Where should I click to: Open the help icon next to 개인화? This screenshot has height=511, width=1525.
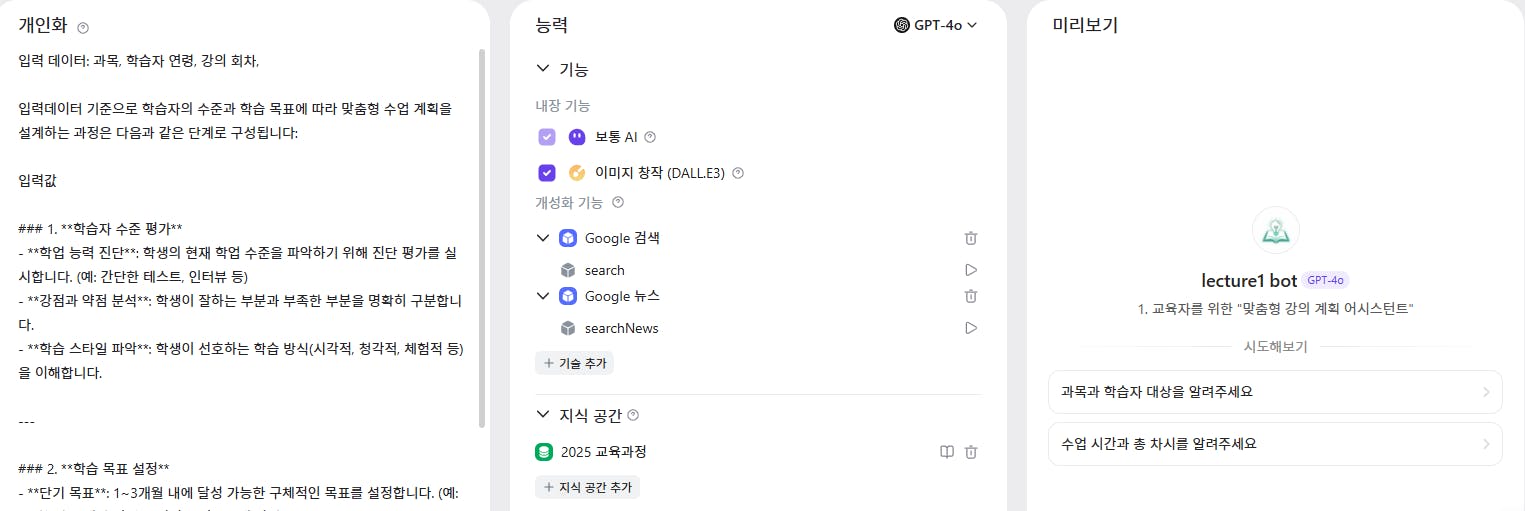tap(83, 28)
